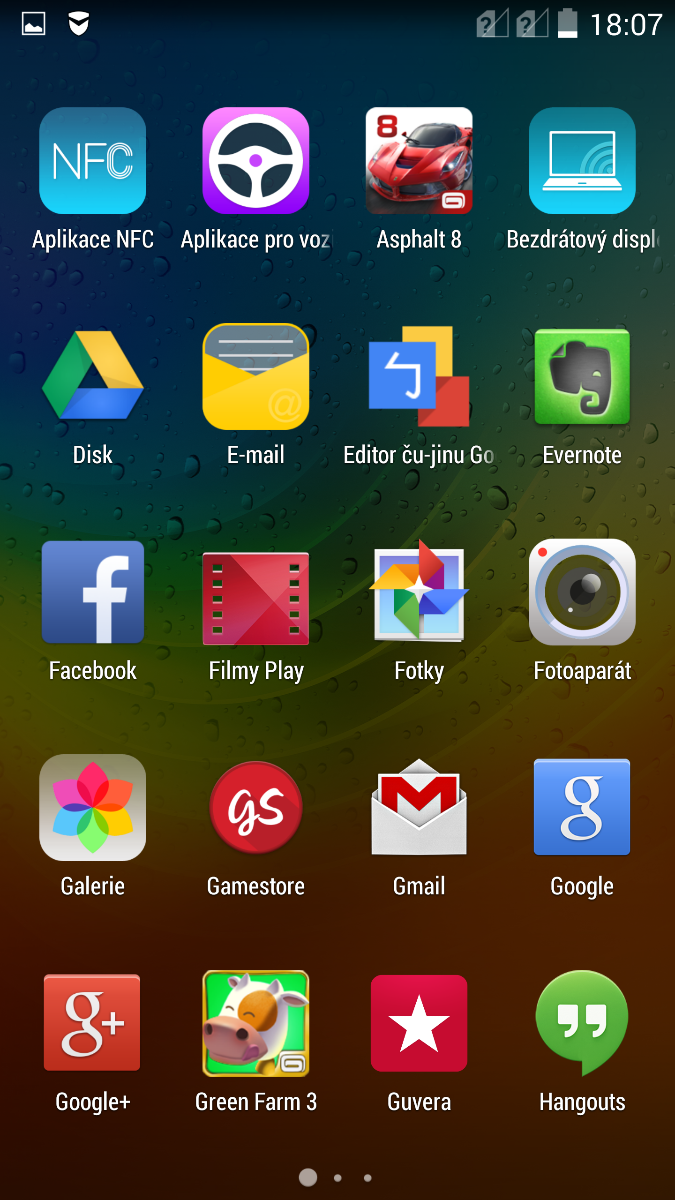Screen dimensions: 675x1200
Task: Open Filmy Play app
Action: point(256,593)
